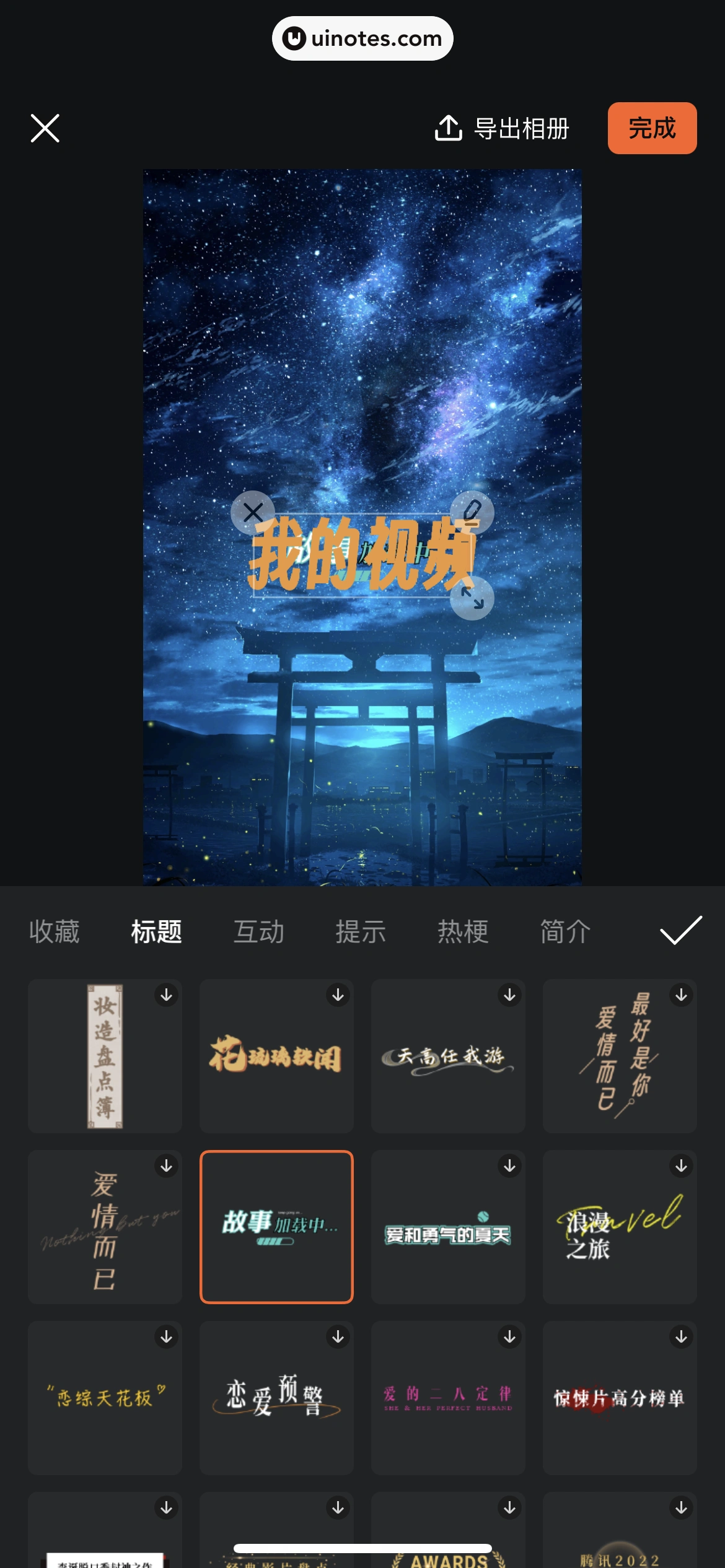Open the uinotes.com badge at top
The image size is (725, 1568).
coord(362,38)
